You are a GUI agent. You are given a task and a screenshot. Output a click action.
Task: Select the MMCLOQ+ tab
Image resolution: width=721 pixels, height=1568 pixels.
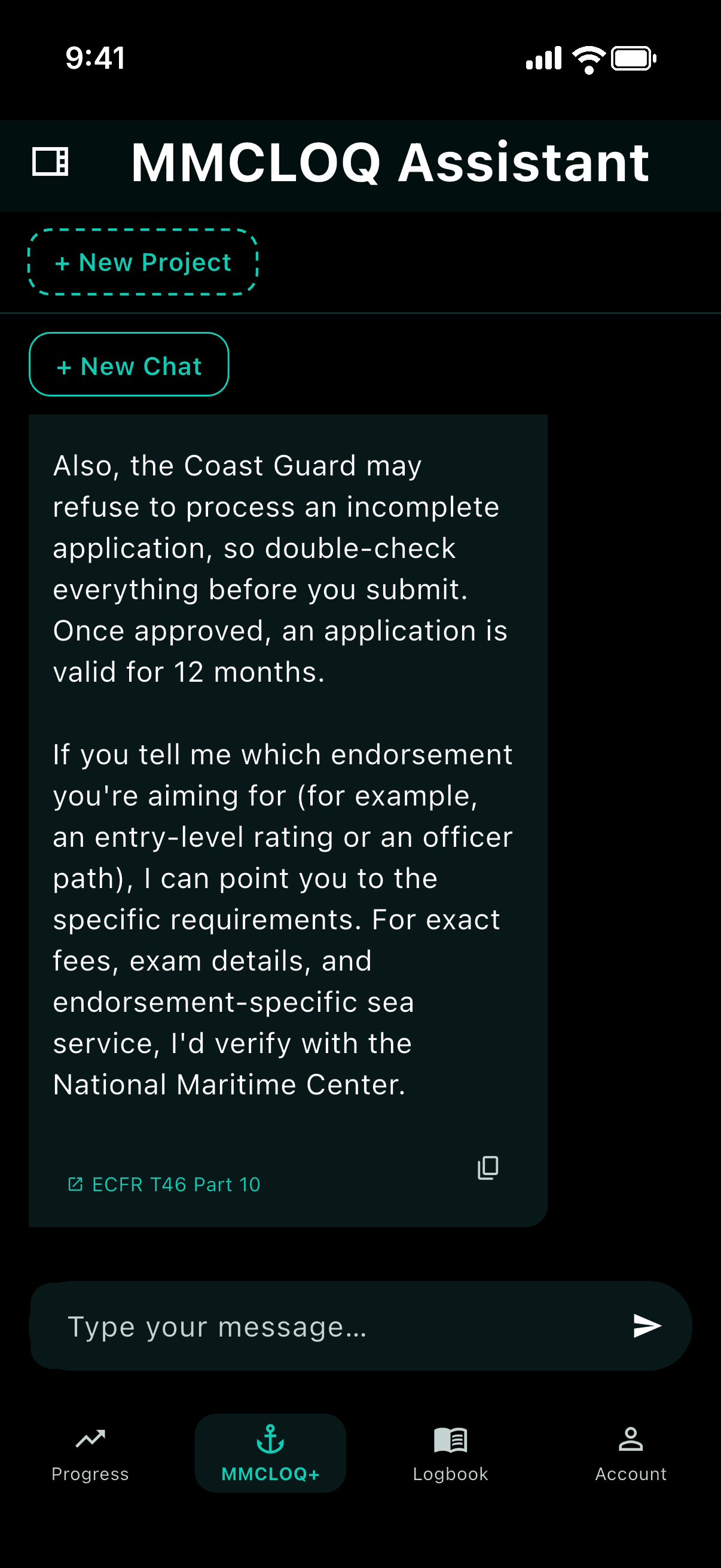pyautogui.click(x=270, y=1454)
